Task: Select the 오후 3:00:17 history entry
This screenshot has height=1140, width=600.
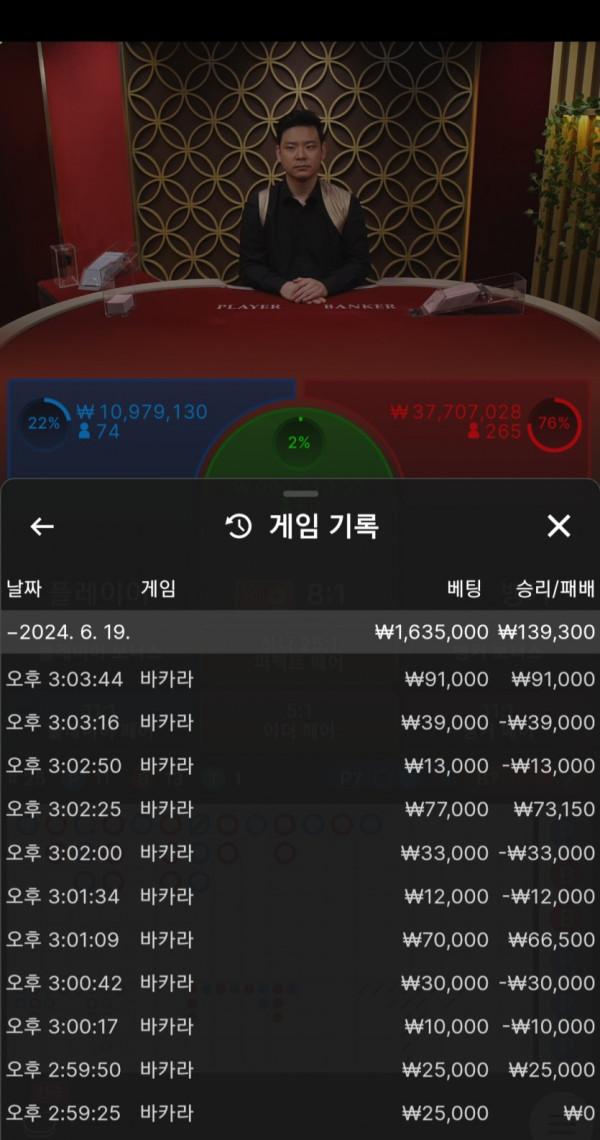Action: [300, 1026]
